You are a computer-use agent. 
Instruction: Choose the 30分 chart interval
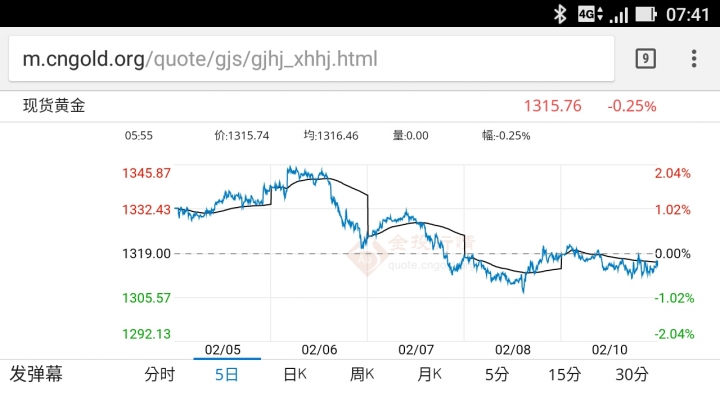pyautogui.click(x=632, y=375)
